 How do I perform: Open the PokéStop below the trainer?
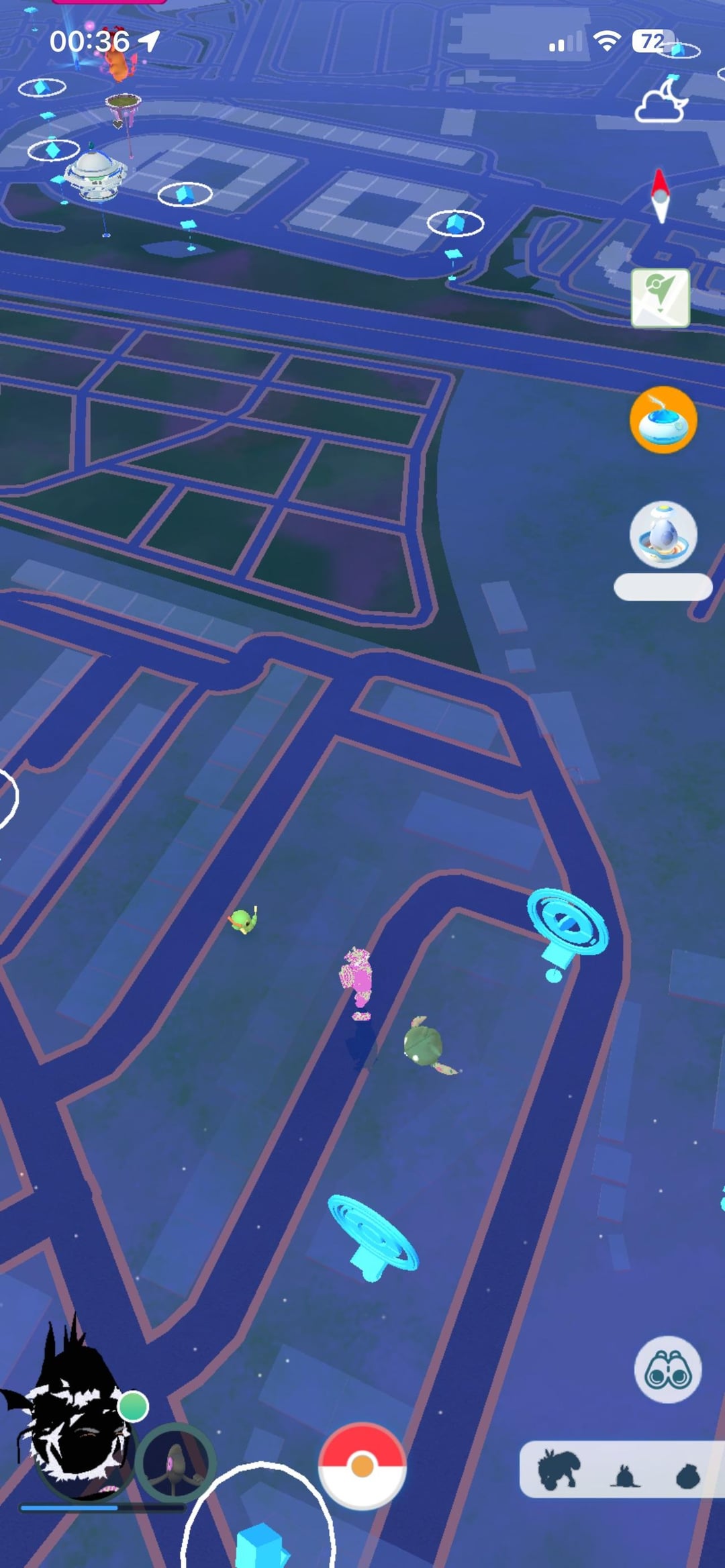[x=373, y=1234]
